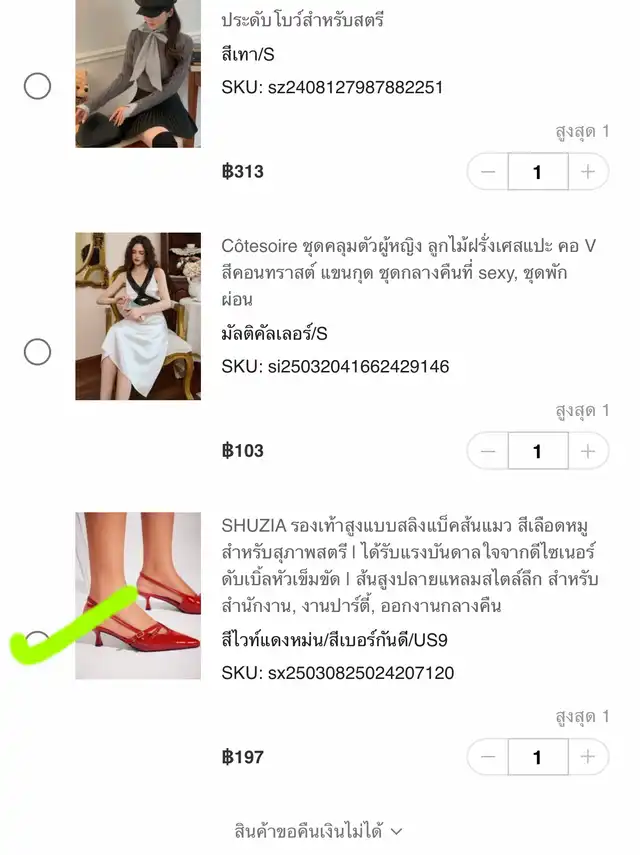Open the SHUZIA red heels product image
The image size is (640, 855).
[138, 596]
